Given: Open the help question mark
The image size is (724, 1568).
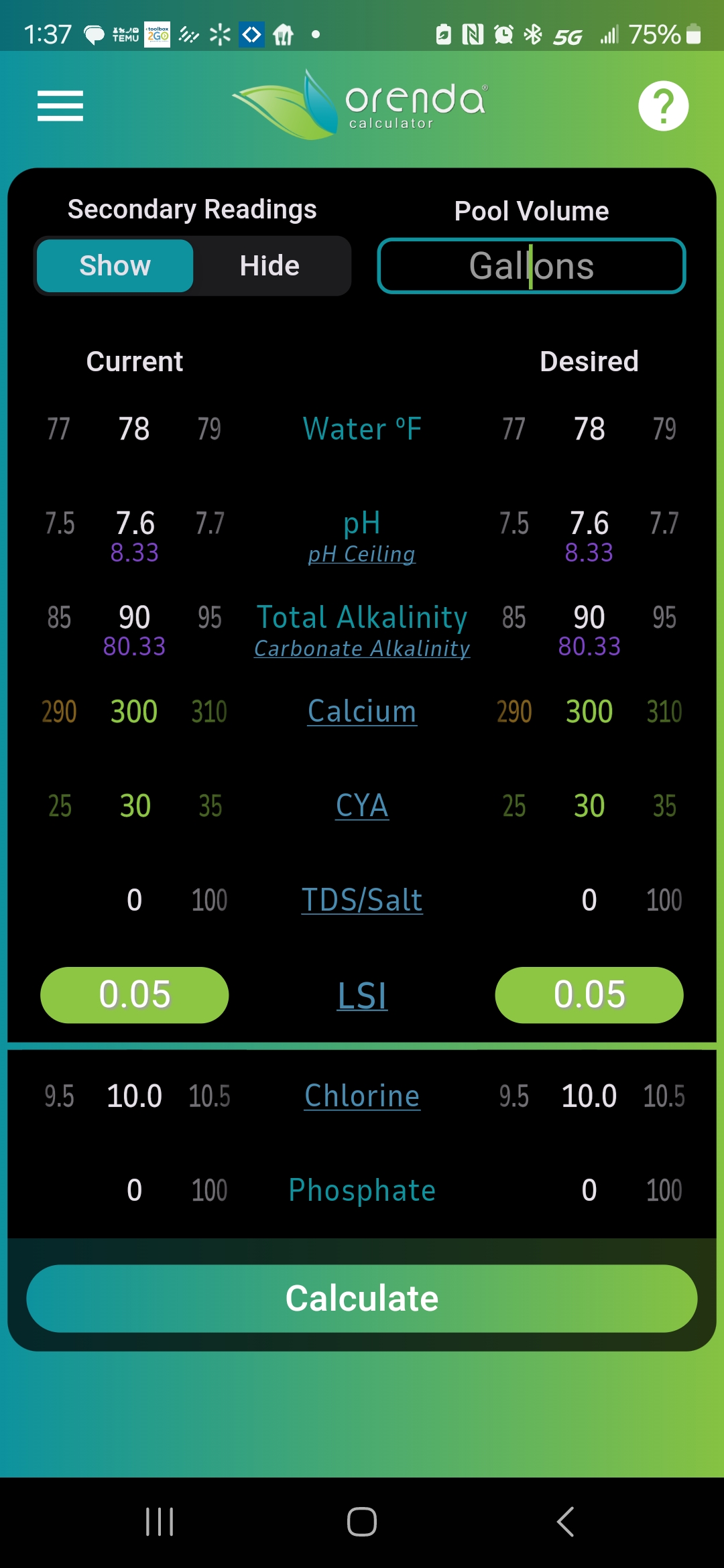Looking at the screenshot, I should (663, 106).
